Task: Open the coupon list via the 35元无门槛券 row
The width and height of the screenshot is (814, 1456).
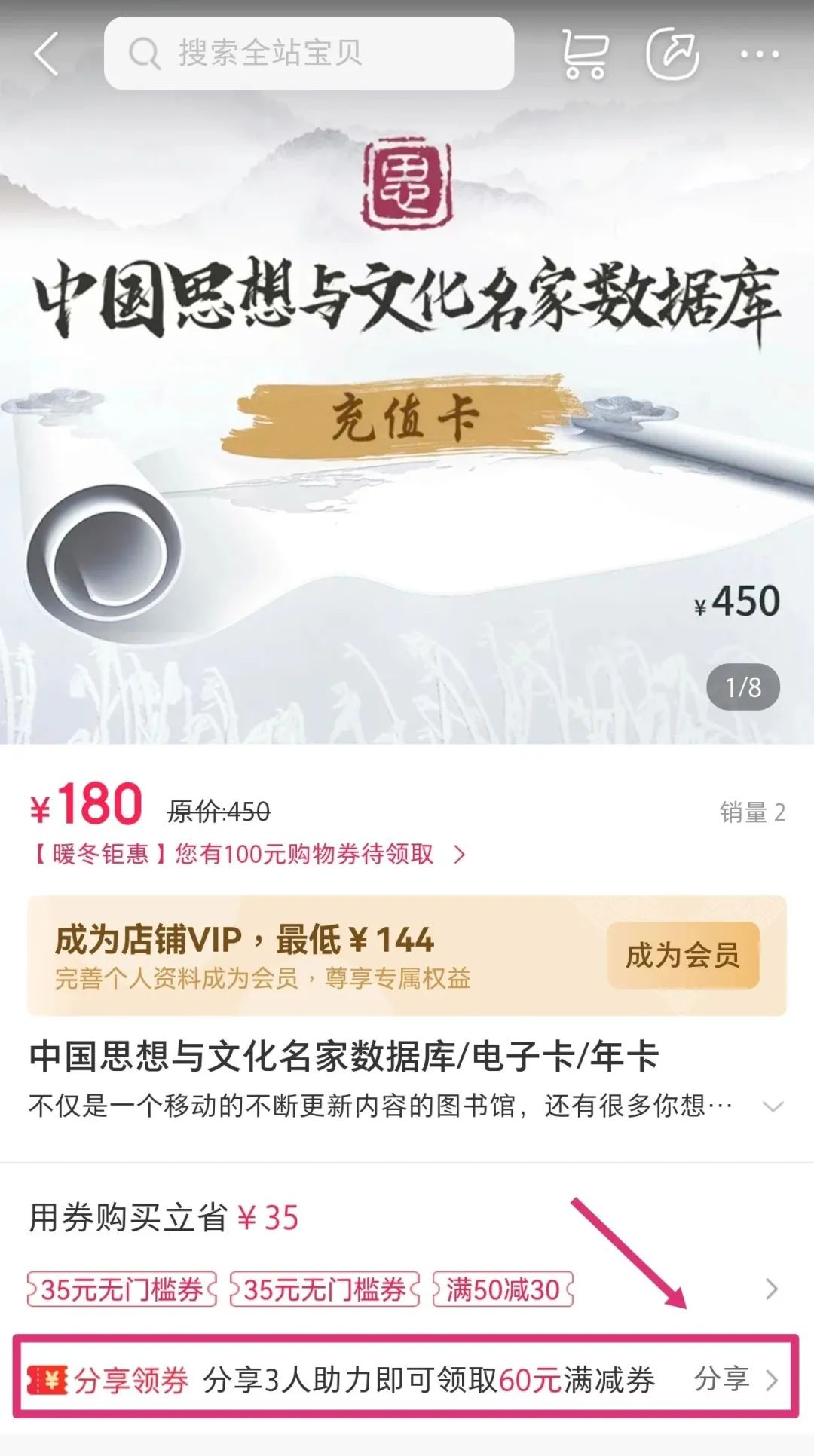Action: click(x=770, y=1289)
